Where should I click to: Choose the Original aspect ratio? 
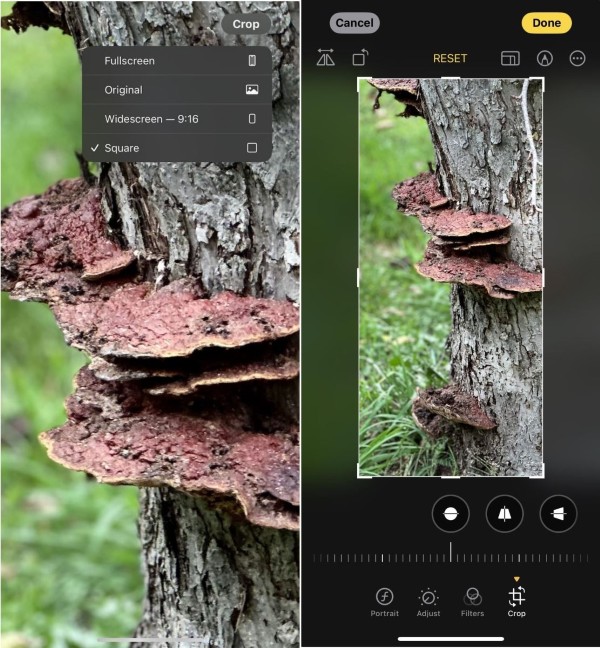pyautogui.click(x=176, y=90)
